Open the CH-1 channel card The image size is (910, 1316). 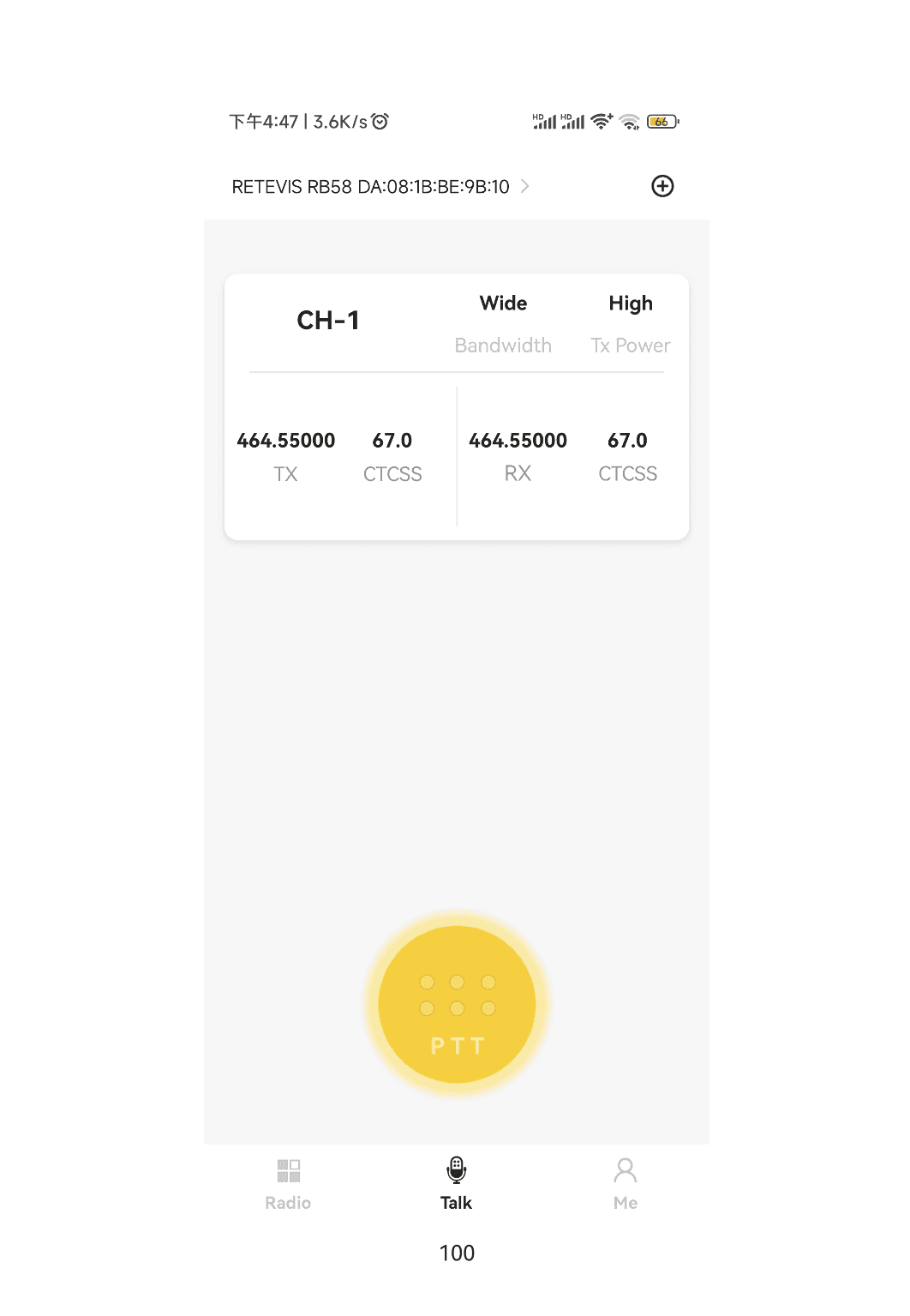[456, 406]
